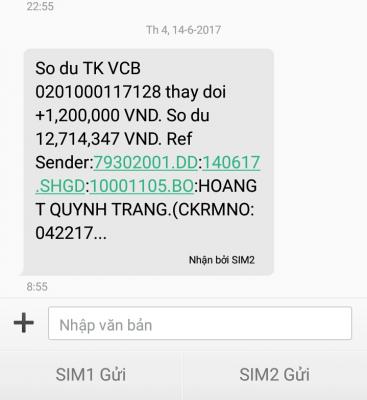Open the 10001105.BO link
The image size is (367, 400).
tap(142, 186)
